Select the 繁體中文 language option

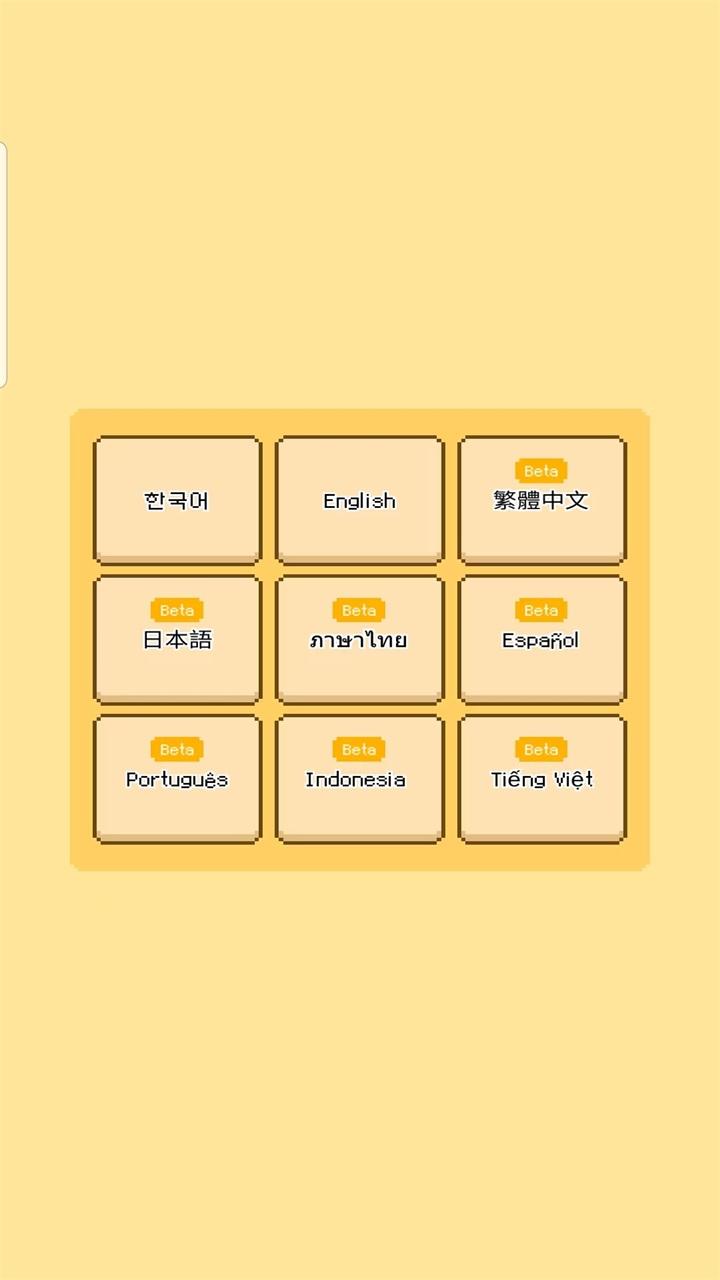pos(541,499)
